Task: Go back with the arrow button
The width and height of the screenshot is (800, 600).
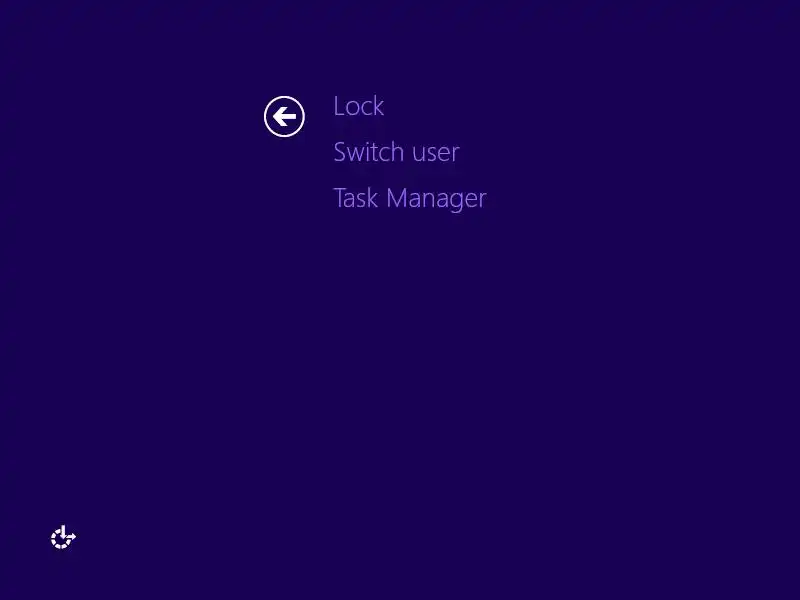Action: pyautogui.click(x=284, y=117)
